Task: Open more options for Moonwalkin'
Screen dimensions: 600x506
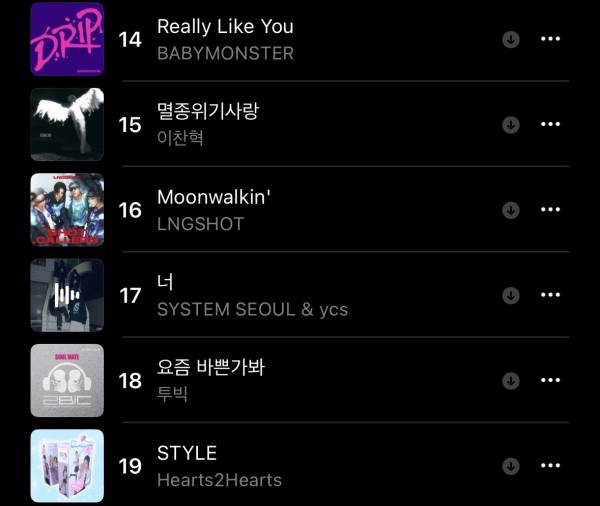Action: tap(550, 210)
